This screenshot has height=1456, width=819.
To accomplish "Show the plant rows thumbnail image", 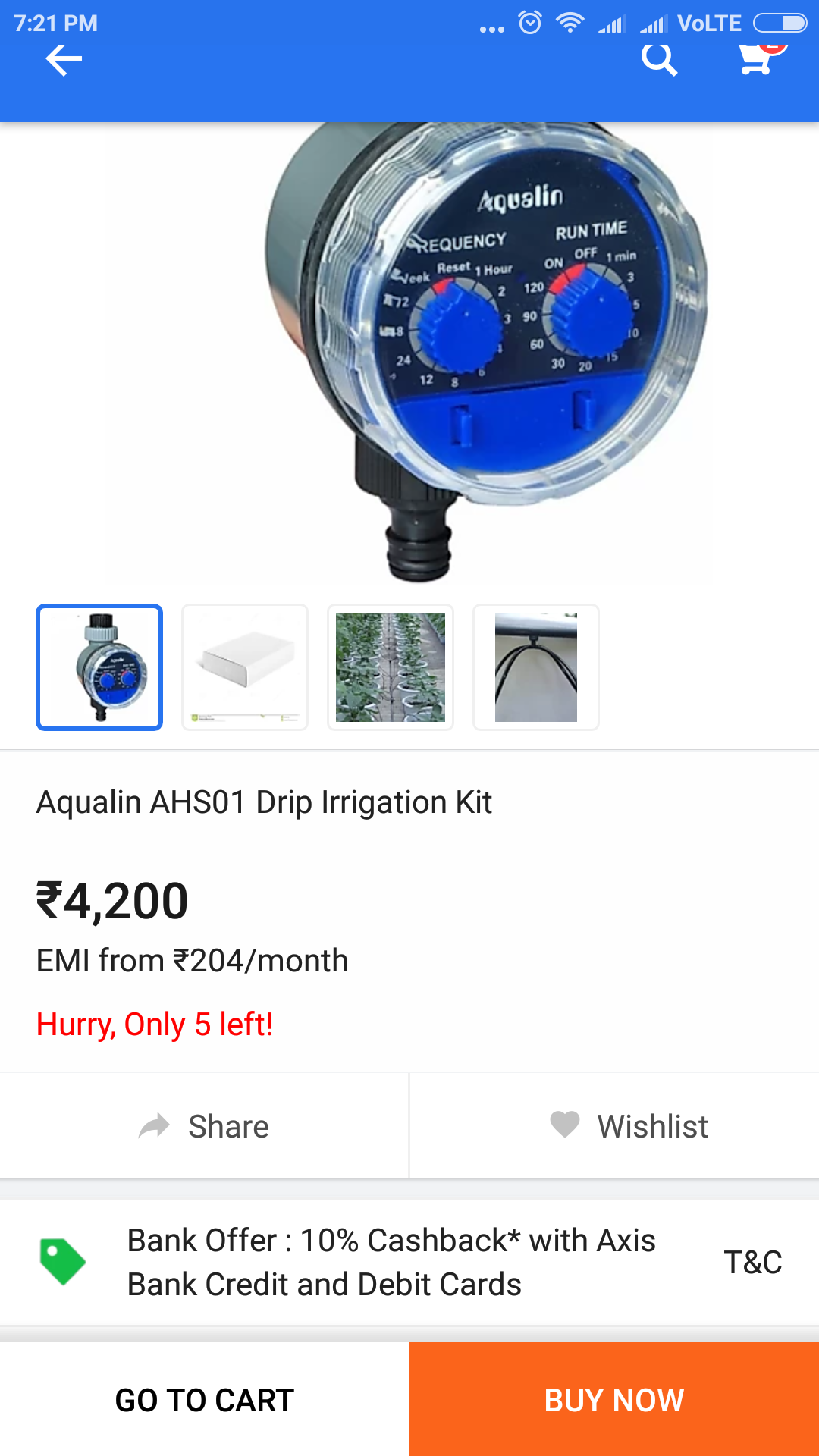I will coord(391,667).
